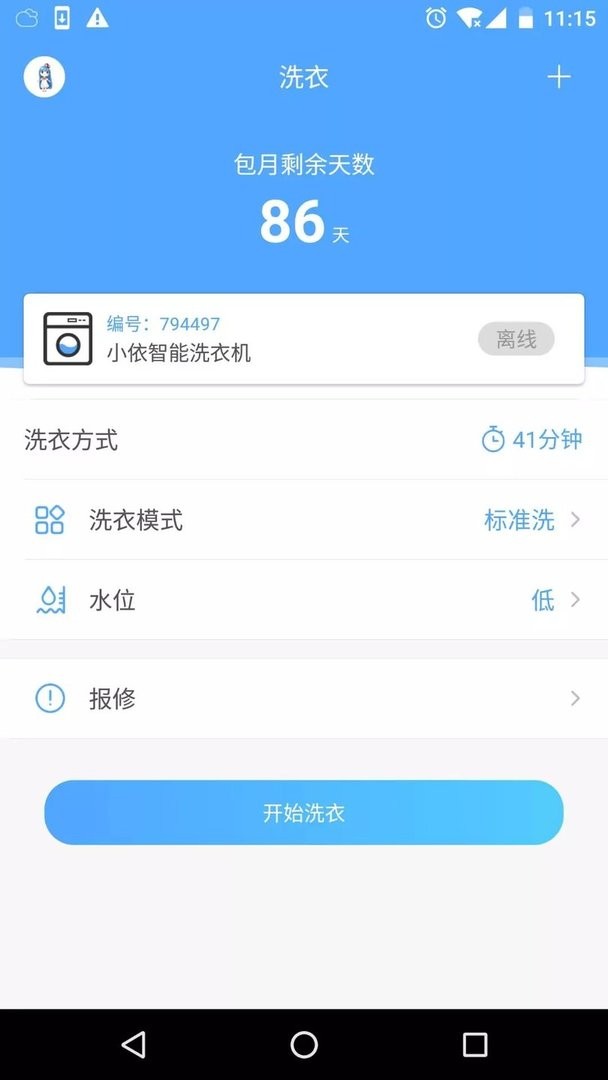Start washing with 开始洗衣 button
This screenshot has width=608, height=1080.
pos(303,813)
